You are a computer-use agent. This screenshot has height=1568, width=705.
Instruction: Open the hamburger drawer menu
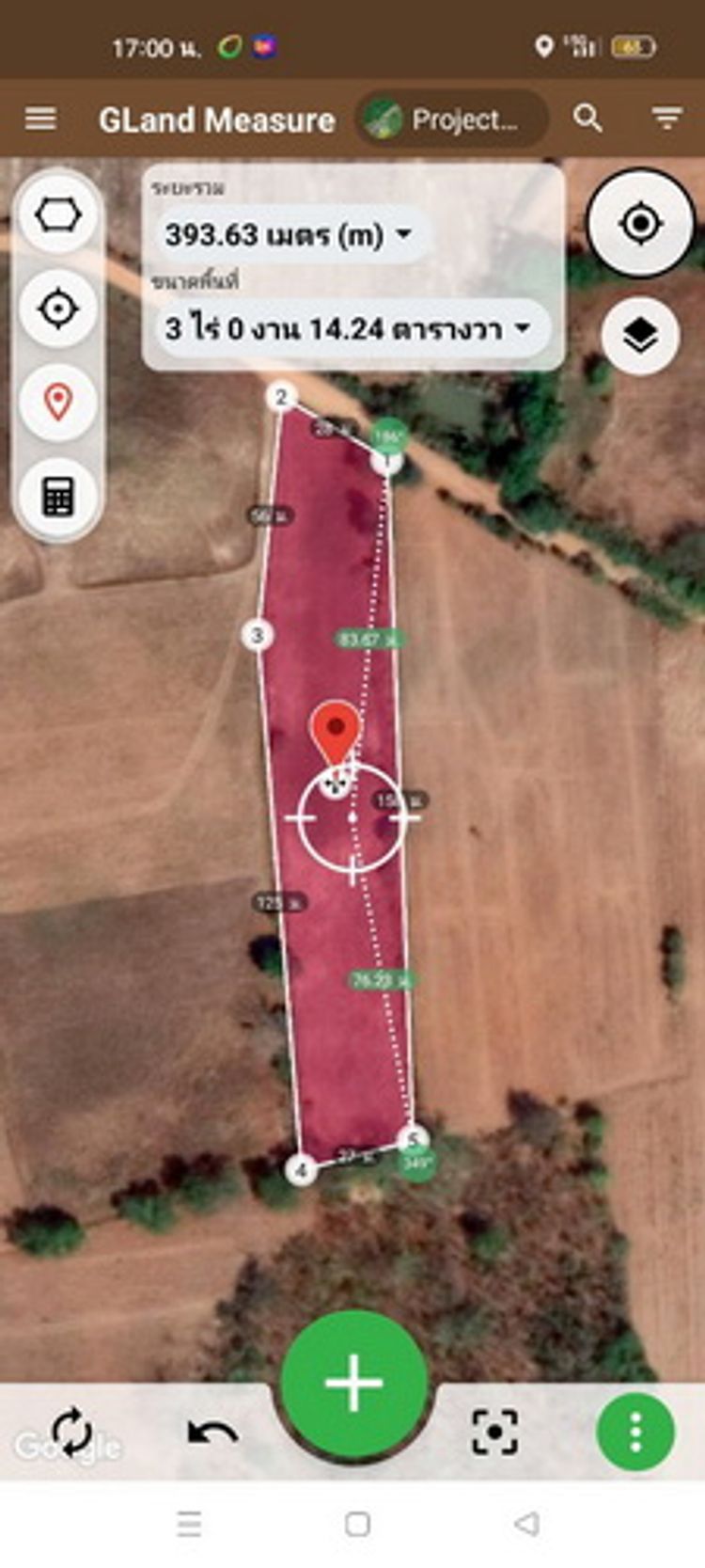pyautogui.click(x=40, y=119)
